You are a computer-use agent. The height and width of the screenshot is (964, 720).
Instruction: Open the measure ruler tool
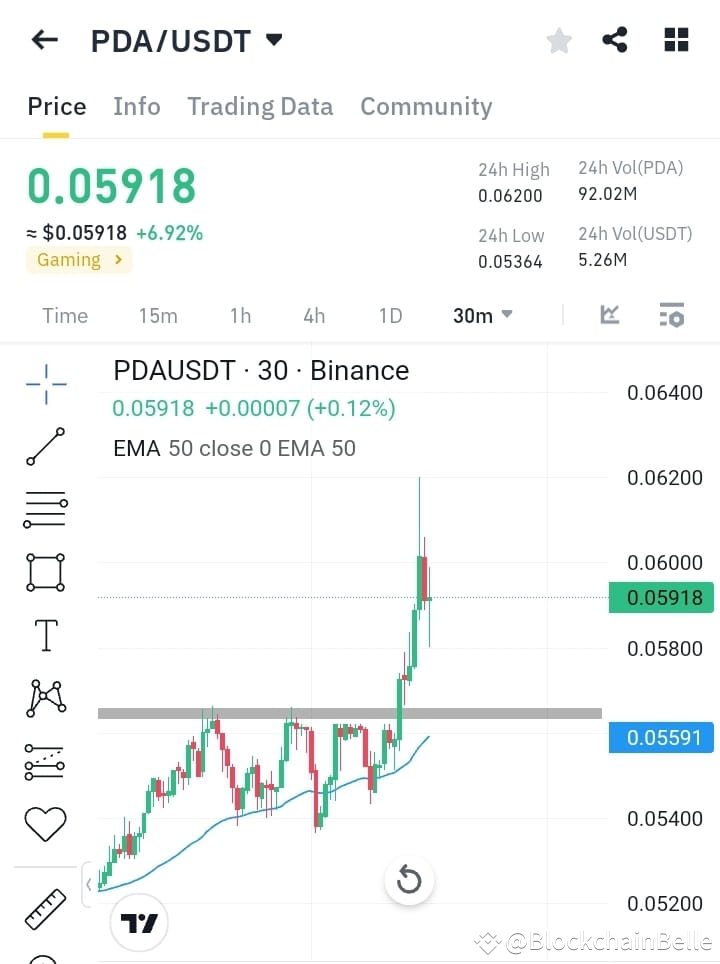tap(44, 909)
